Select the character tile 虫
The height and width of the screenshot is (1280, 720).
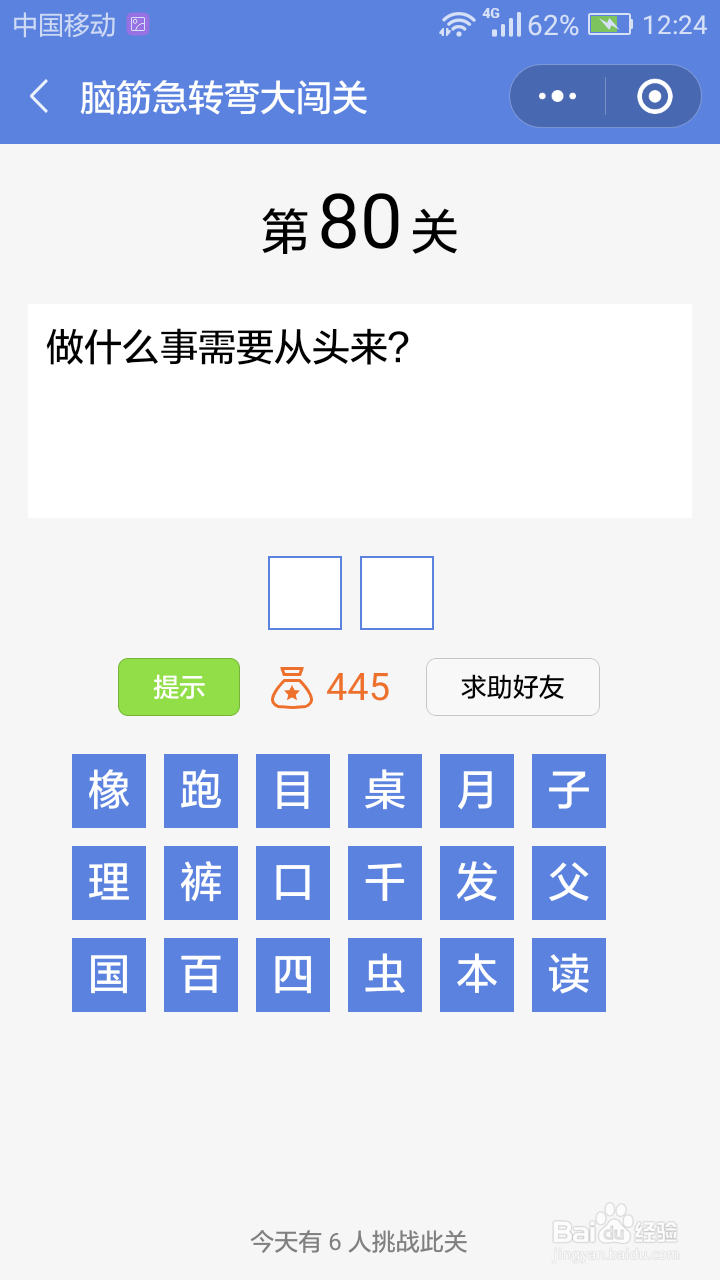(x=384, y=975)
